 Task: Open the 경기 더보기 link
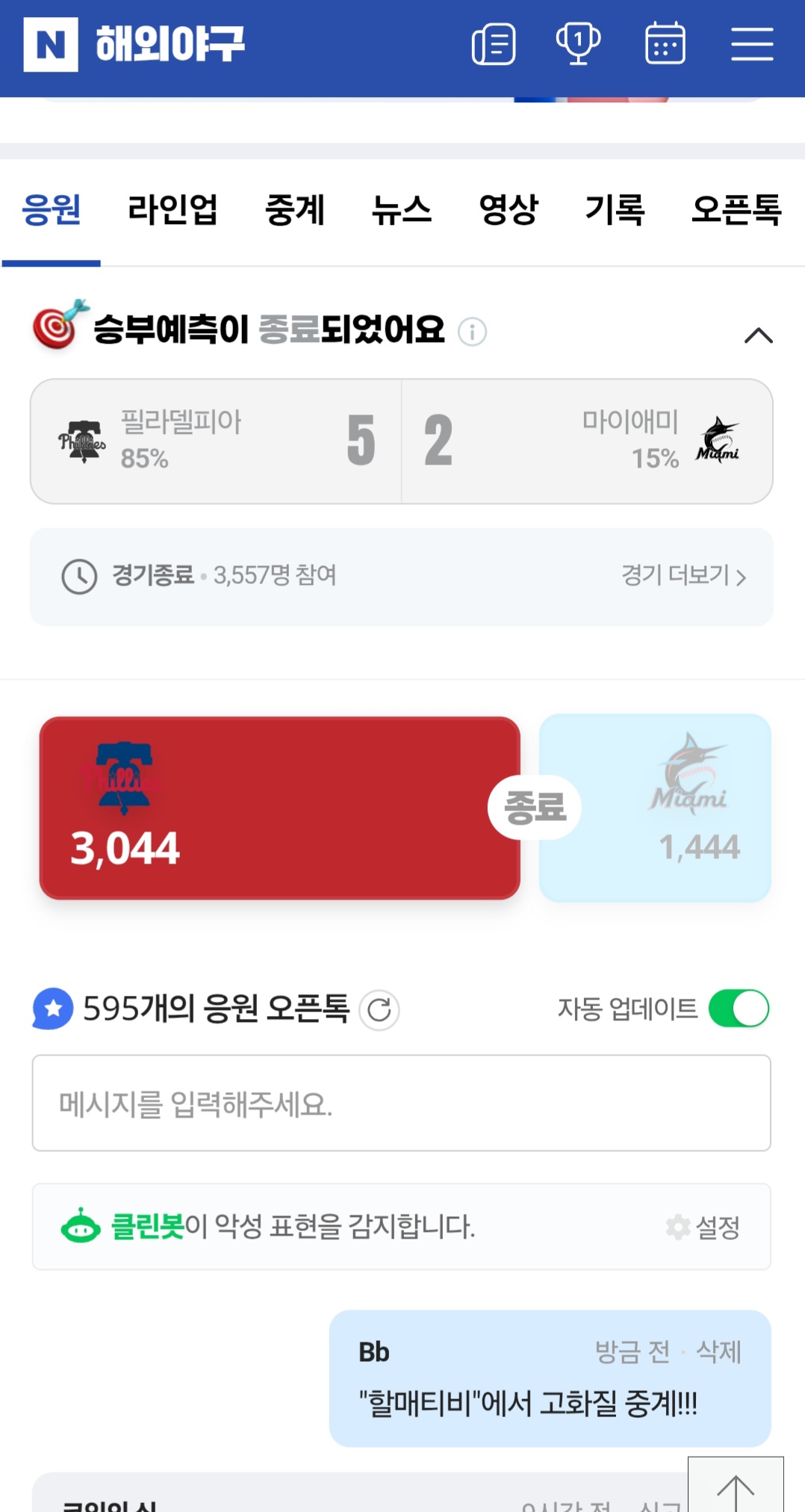683,576
